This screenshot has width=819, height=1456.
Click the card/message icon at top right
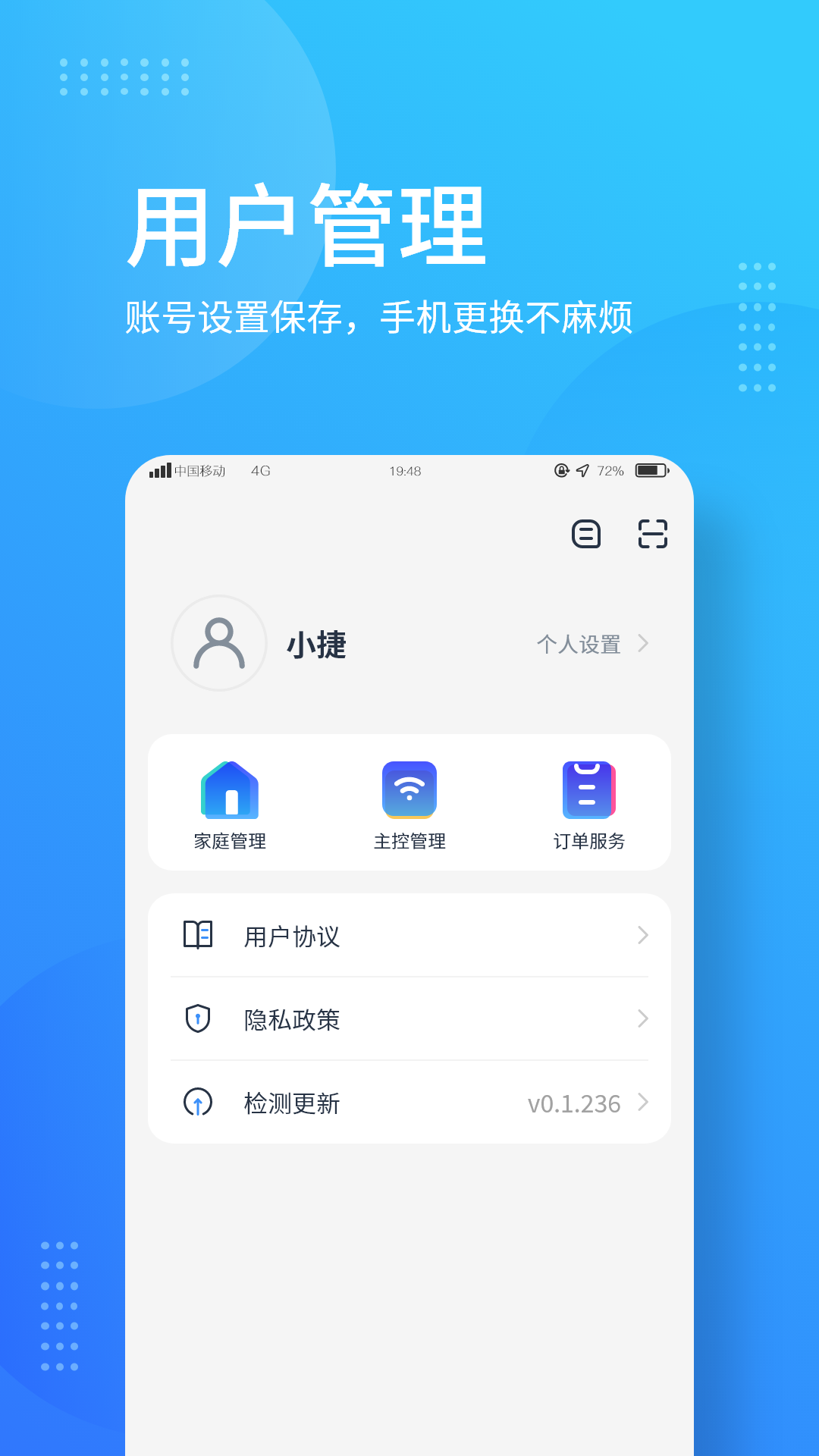coord(586,535)
